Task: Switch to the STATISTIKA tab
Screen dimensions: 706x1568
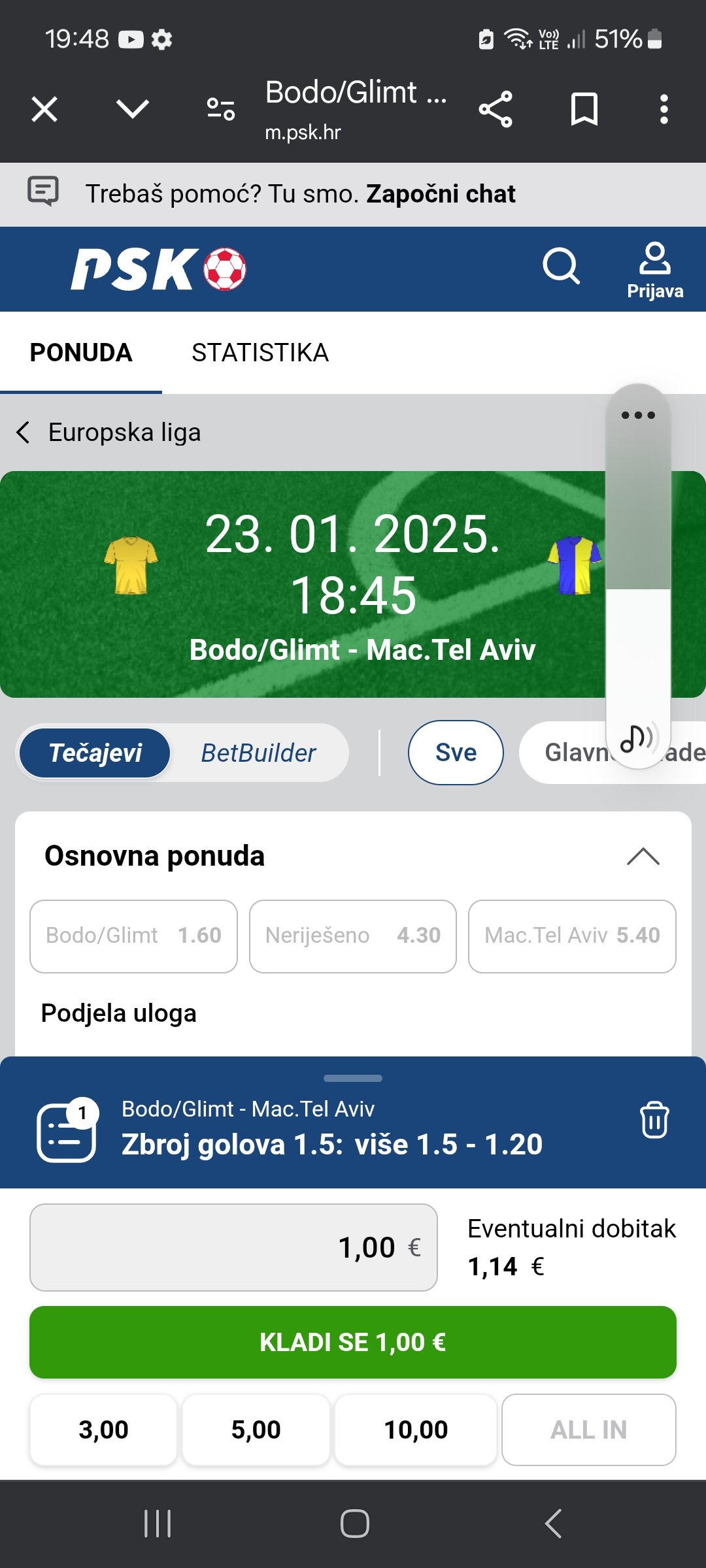Action: coord(260,353)
